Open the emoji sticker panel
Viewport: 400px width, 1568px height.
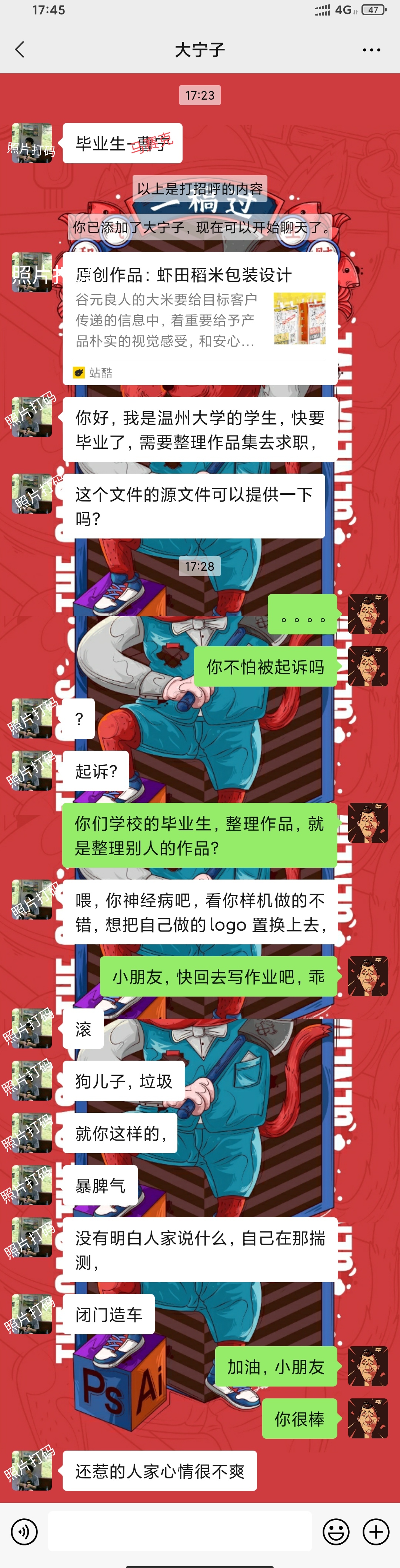coord(336,1531)
